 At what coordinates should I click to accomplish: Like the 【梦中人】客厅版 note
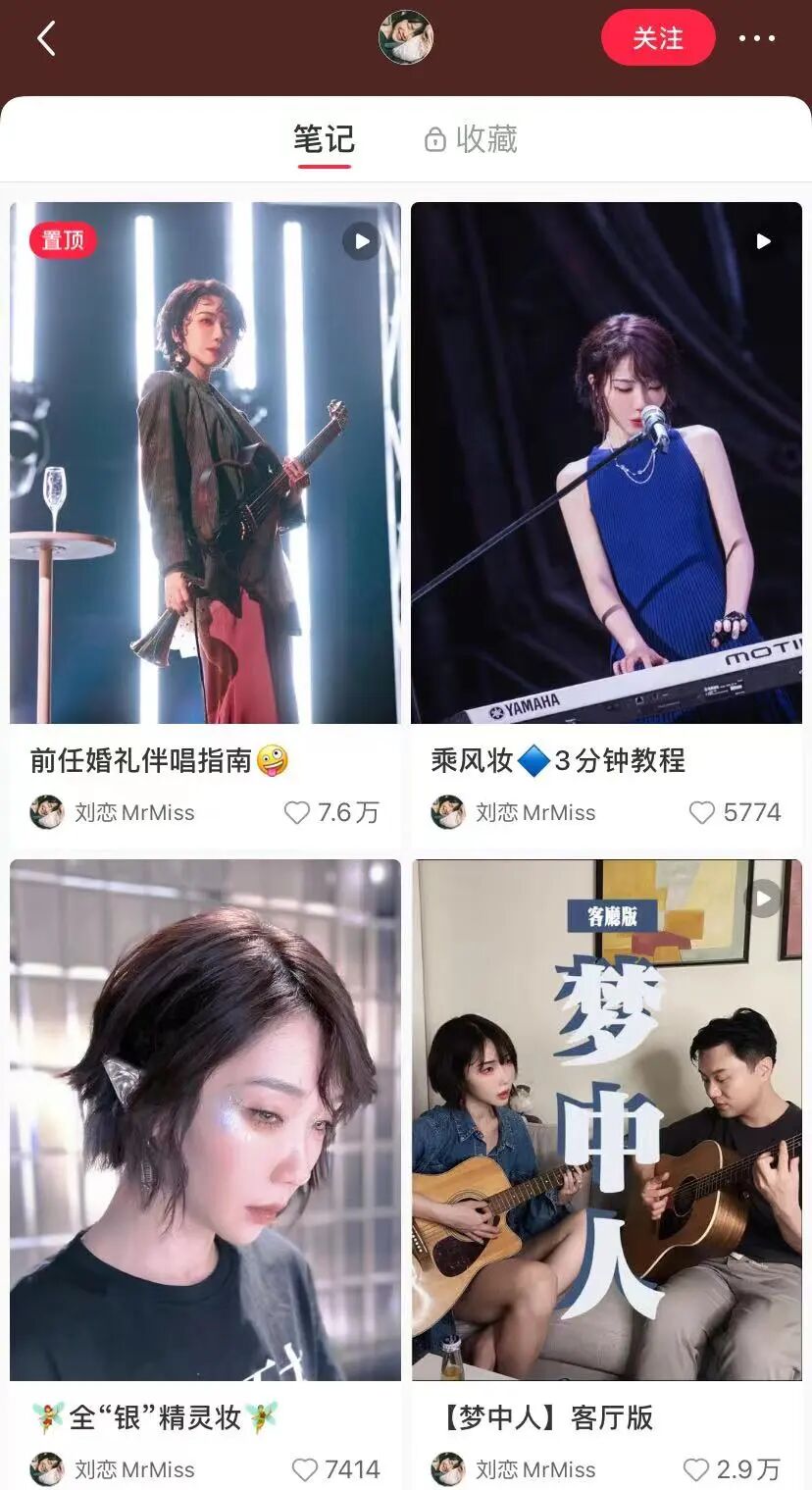point(695,1469)
